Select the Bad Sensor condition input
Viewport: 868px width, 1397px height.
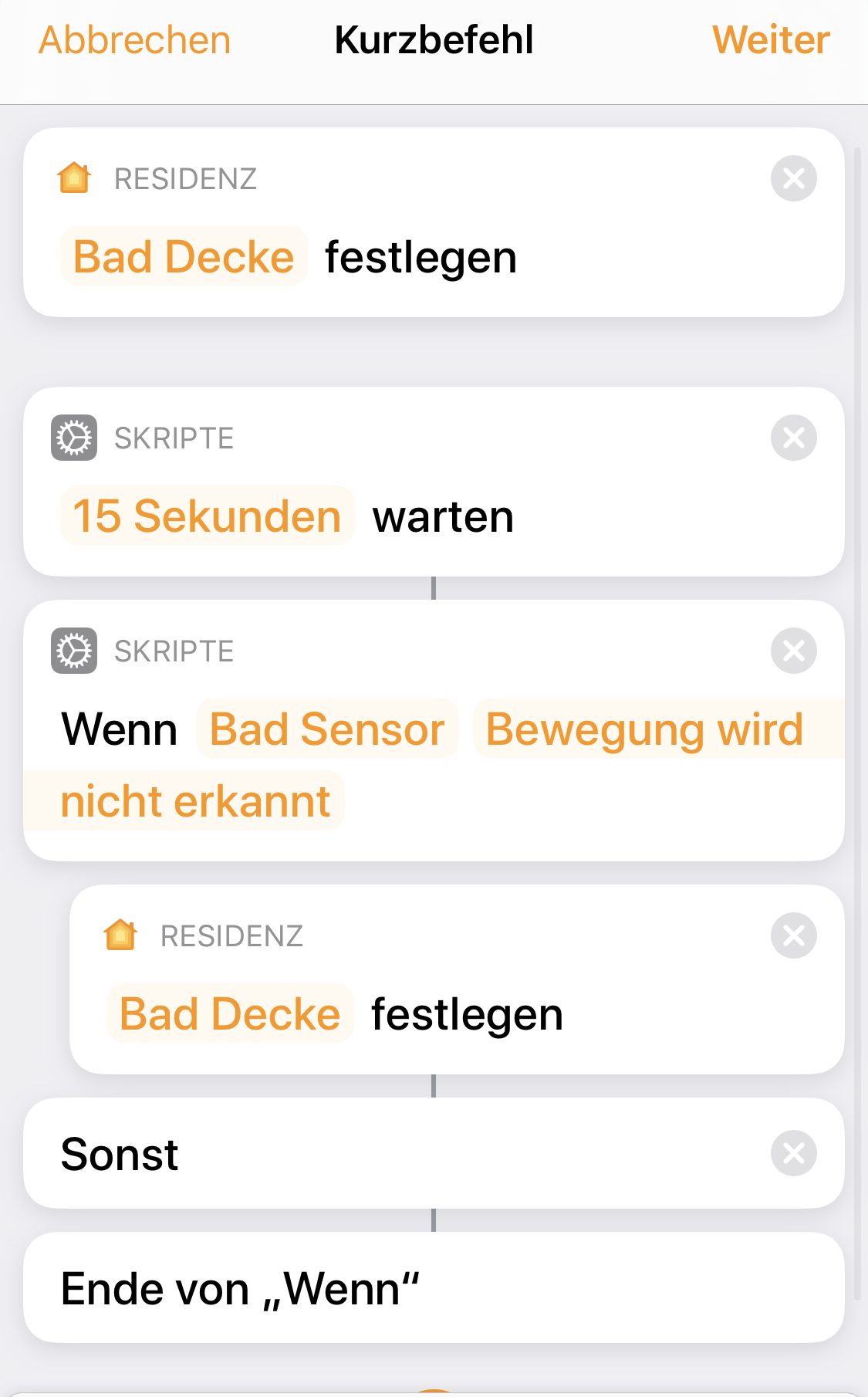pos(327,729)
